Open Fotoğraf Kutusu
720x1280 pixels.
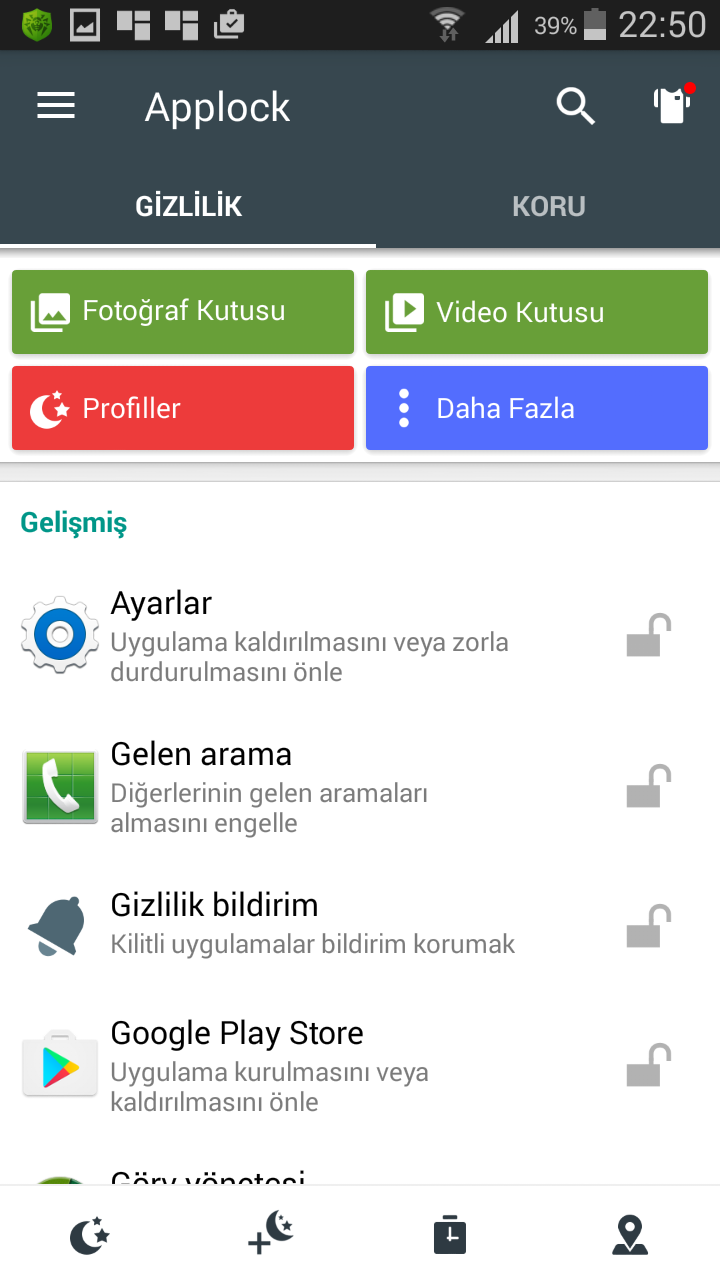click(183, 312)
